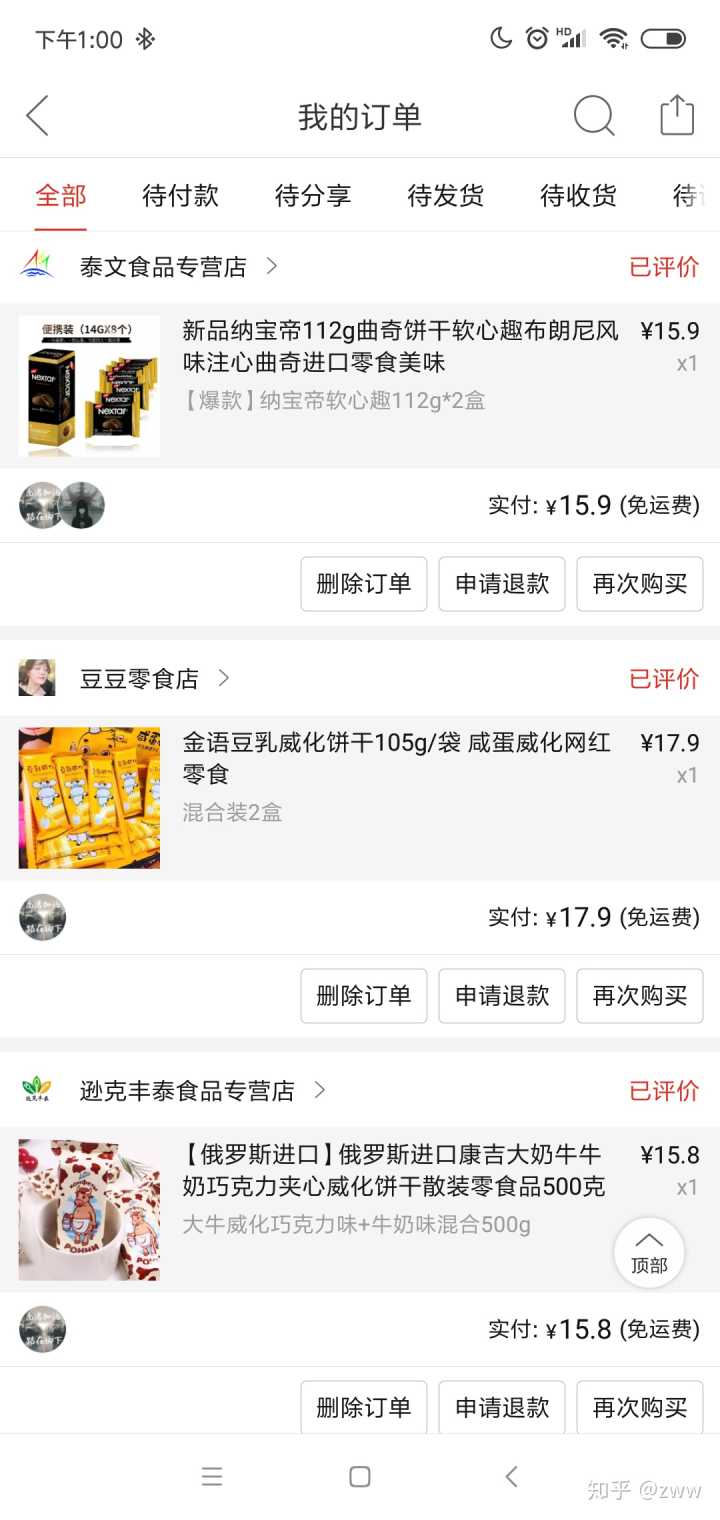Jump to top with the 顶部 button
Image resolution: width=720 pixels, height=1520 pixels.
(x=649, y=1252)
